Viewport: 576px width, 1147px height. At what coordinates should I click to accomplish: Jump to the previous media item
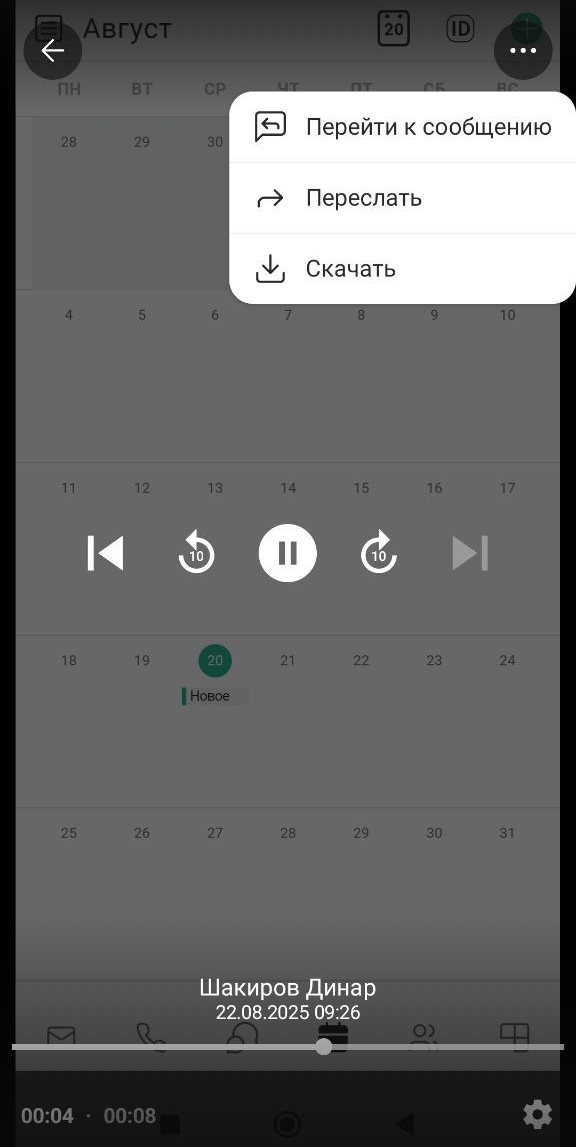pyautogui.click(x=105, y=553)
